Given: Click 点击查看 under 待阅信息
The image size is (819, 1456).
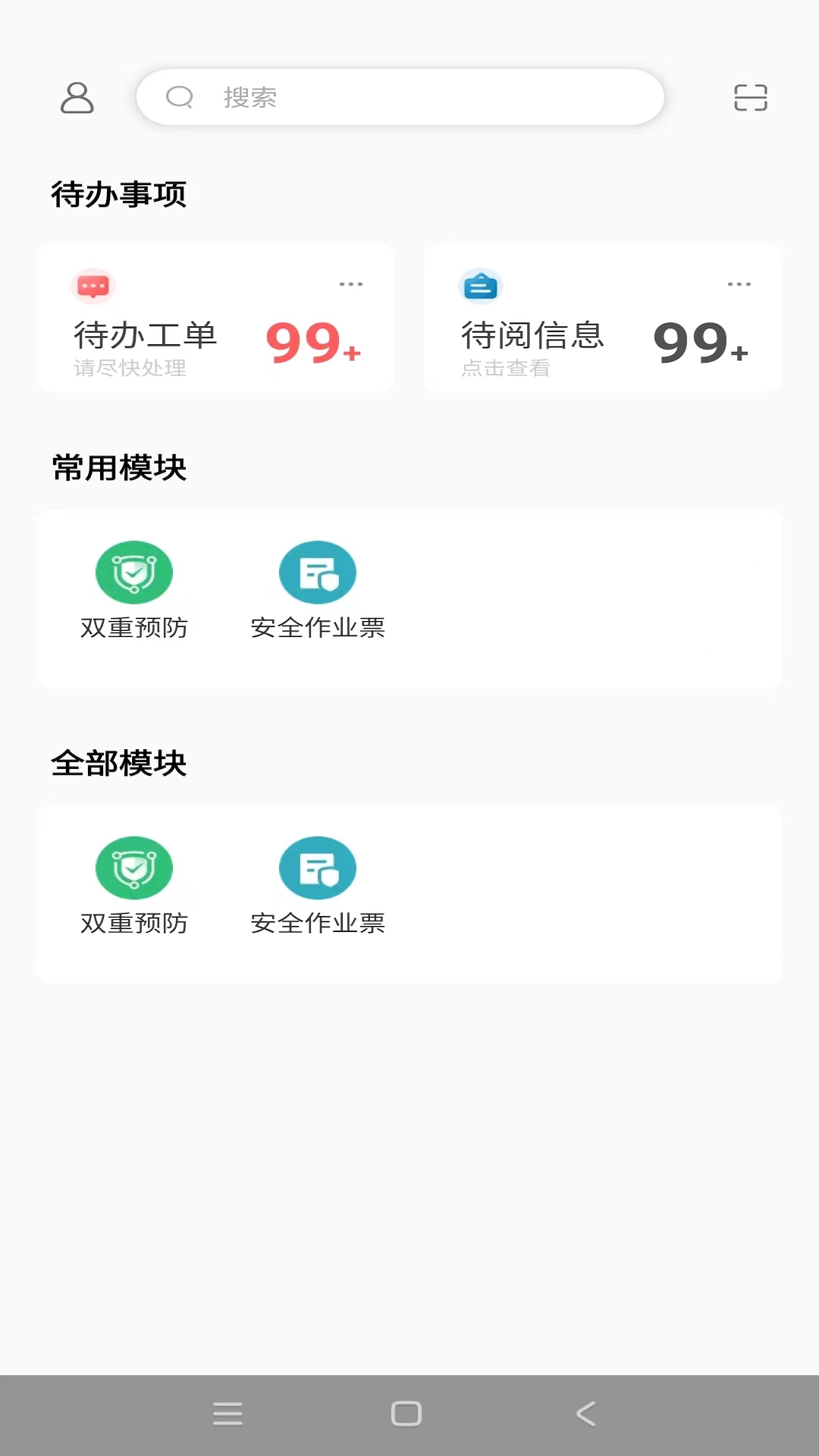Looking at the screenshot, I should 507,369.
